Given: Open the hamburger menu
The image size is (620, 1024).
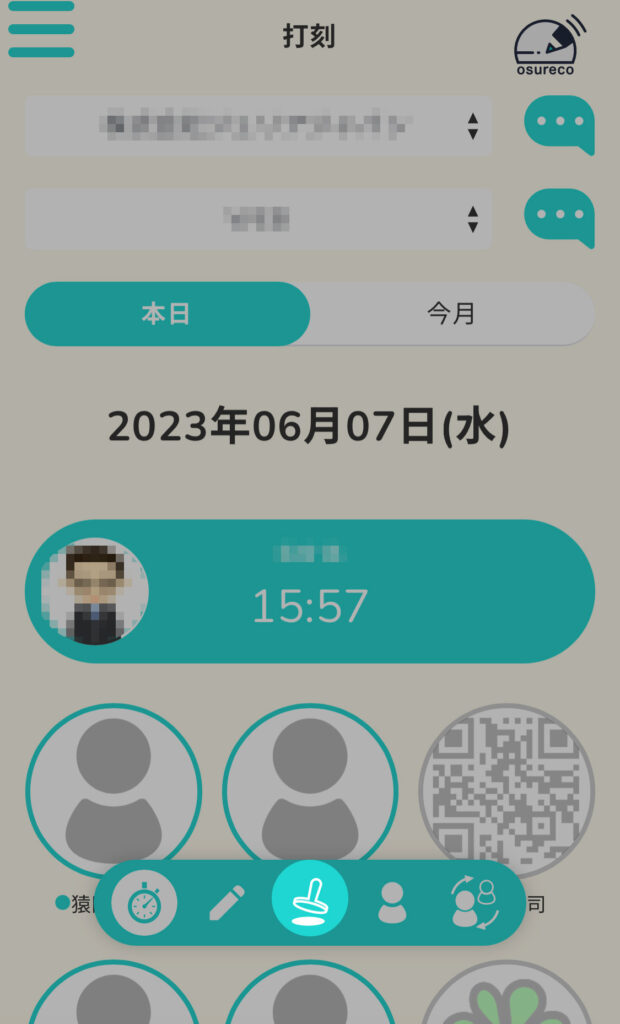Looking at the screenshot, I should (x=41, y=29).
